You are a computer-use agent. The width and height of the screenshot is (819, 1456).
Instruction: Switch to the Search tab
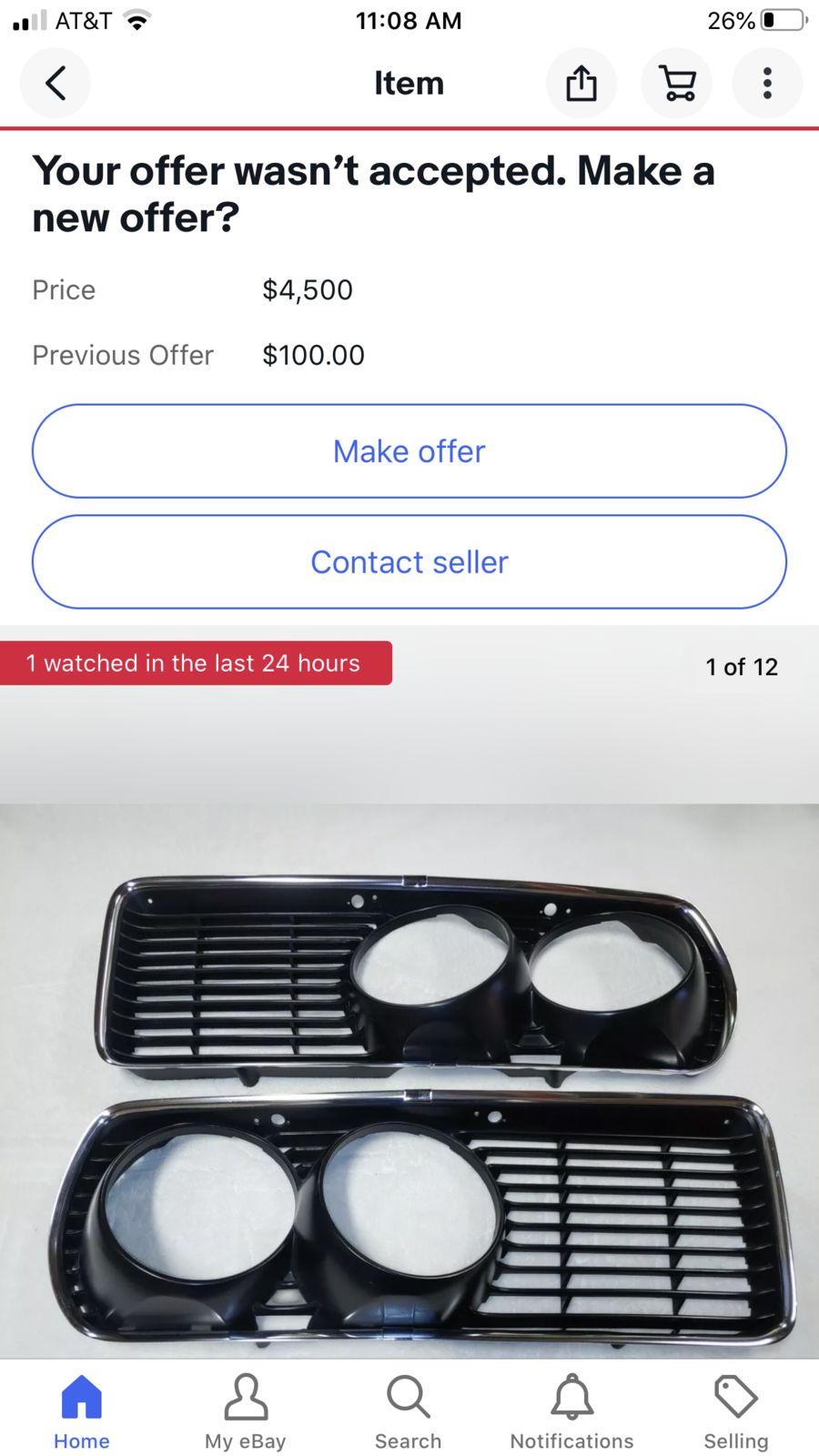click(409, 1412)
